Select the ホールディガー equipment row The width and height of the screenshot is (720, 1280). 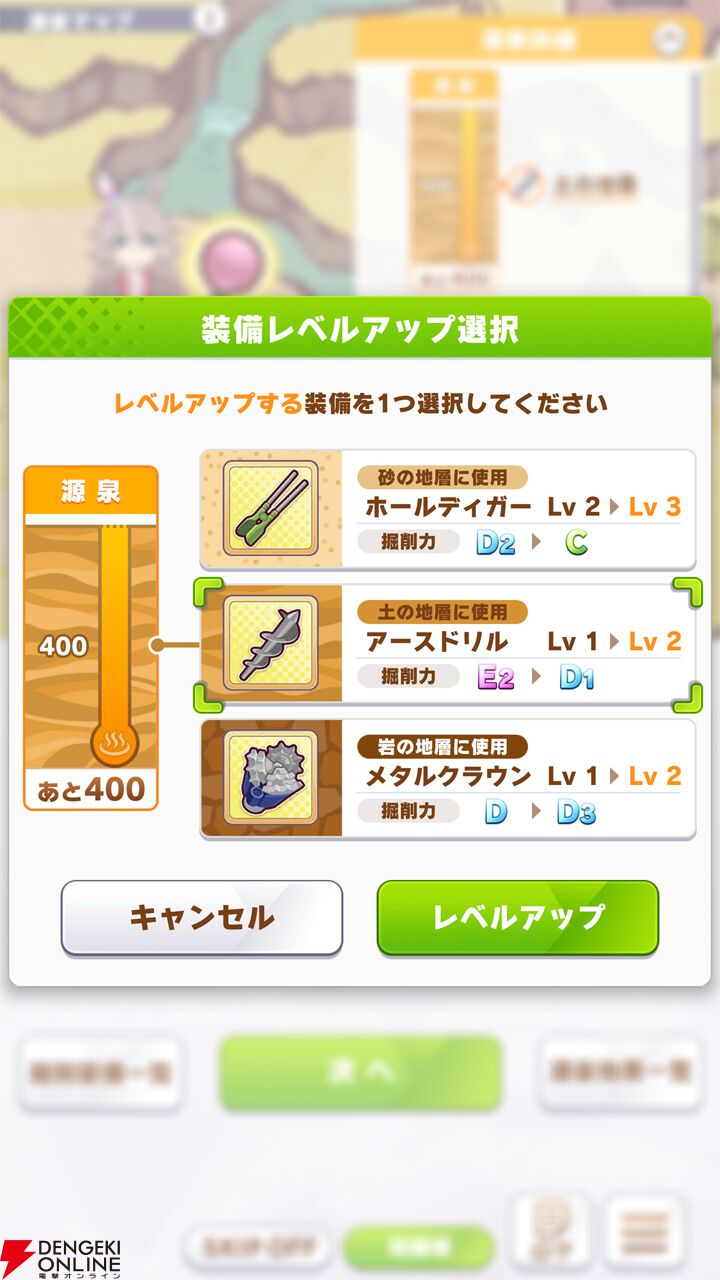447,509
